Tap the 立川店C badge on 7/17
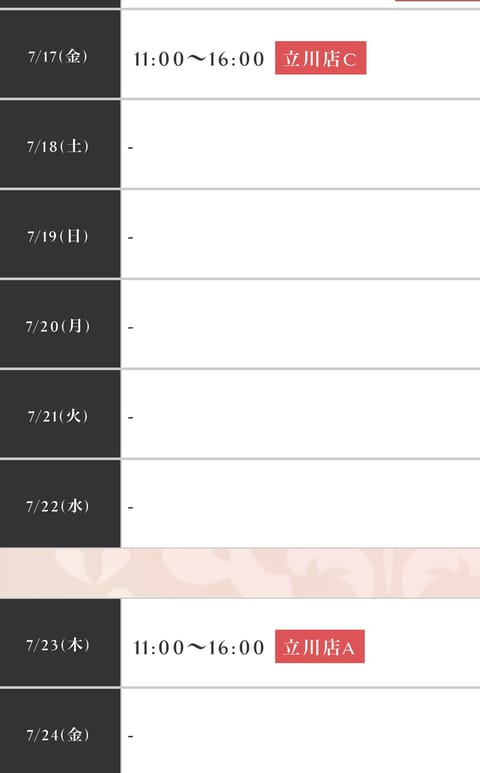Image resolution: width=480 pixels, height=773 pixels. [x=320, y=58]
